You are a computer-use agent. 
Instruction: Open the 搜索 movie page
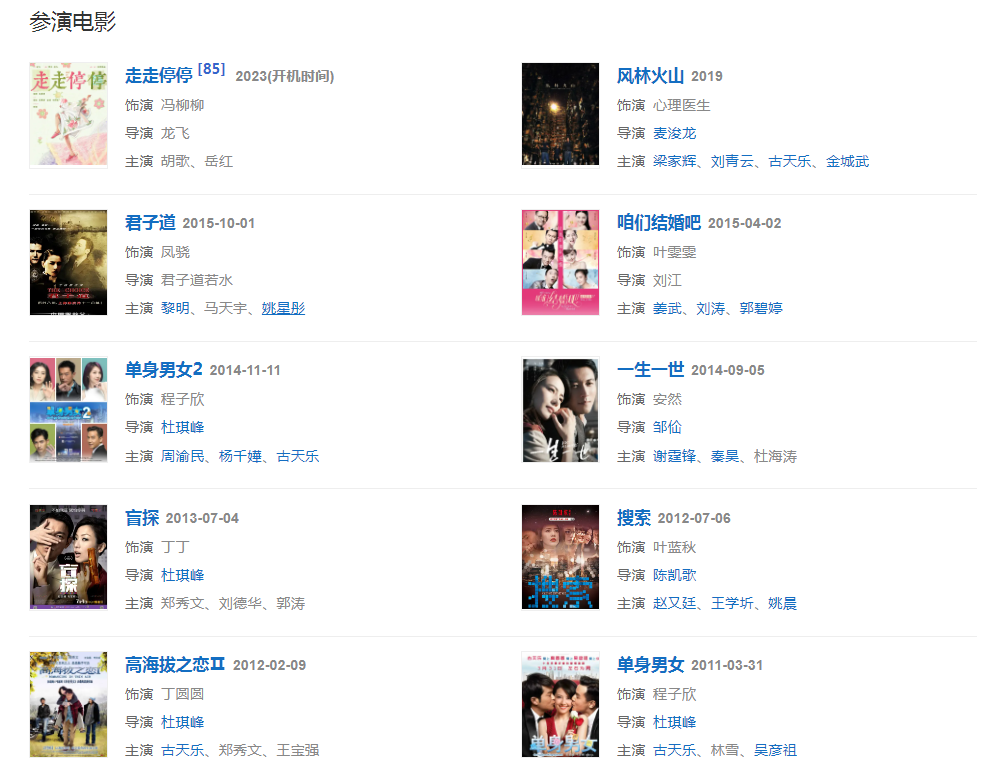point(633,518)
